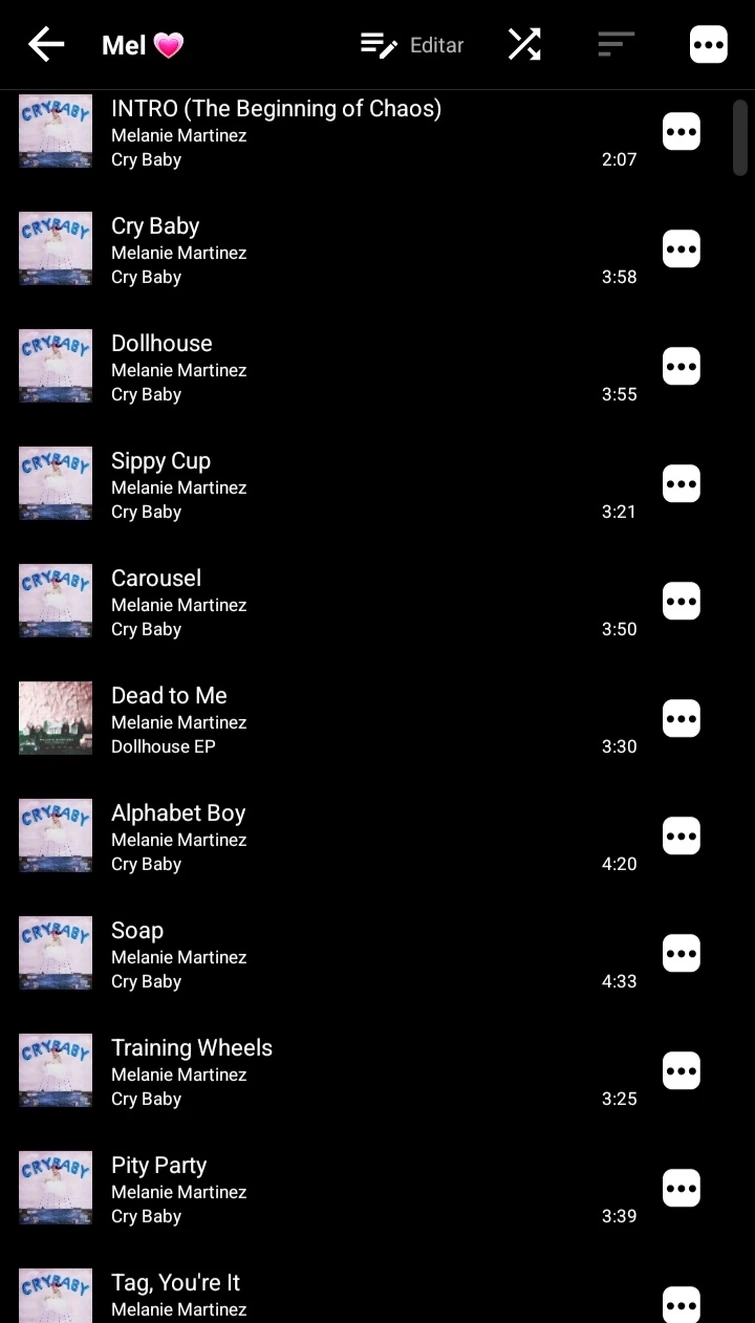Open options for the Cry Baby song

click(681, 249)
